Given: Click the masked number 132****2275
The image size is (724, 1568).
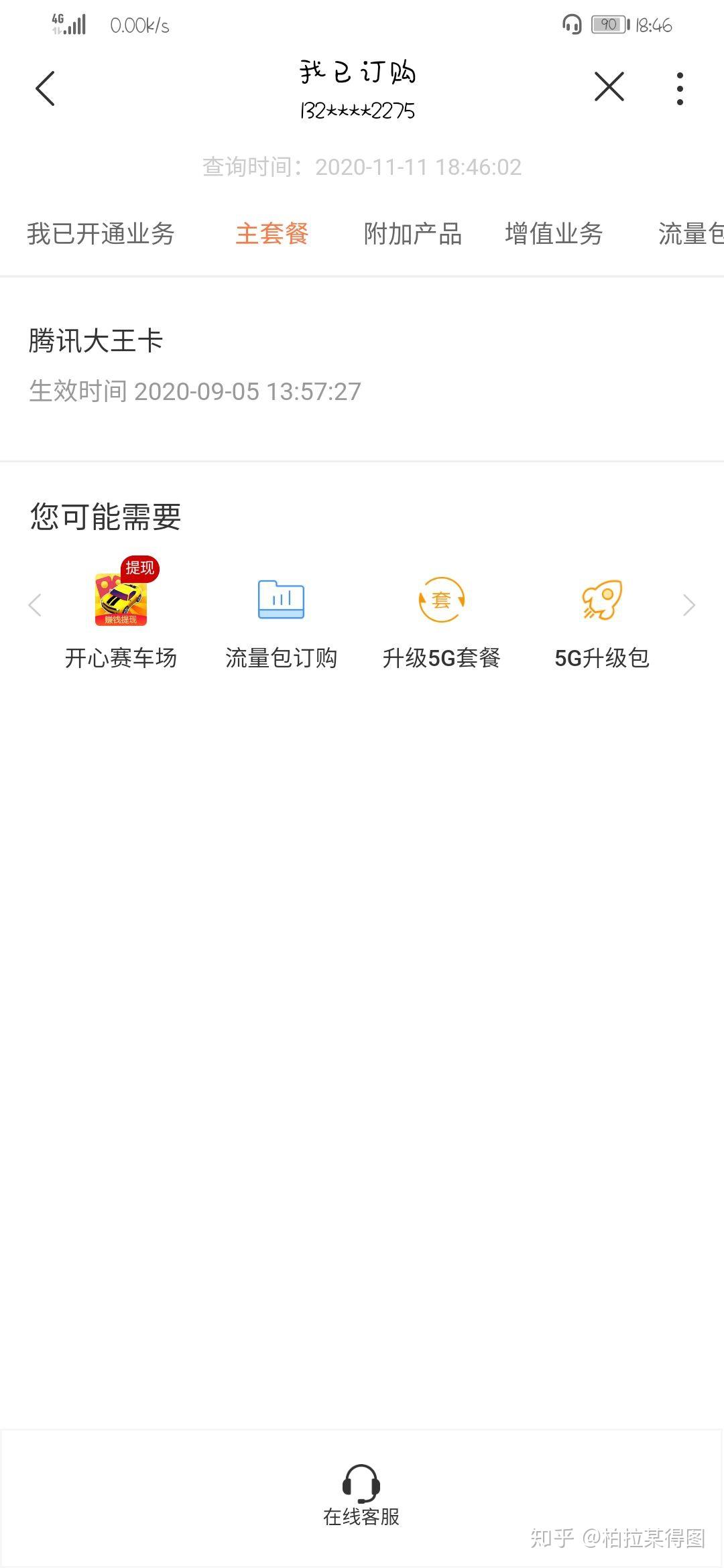Looking at the screenshot, I should pos(357,109).
